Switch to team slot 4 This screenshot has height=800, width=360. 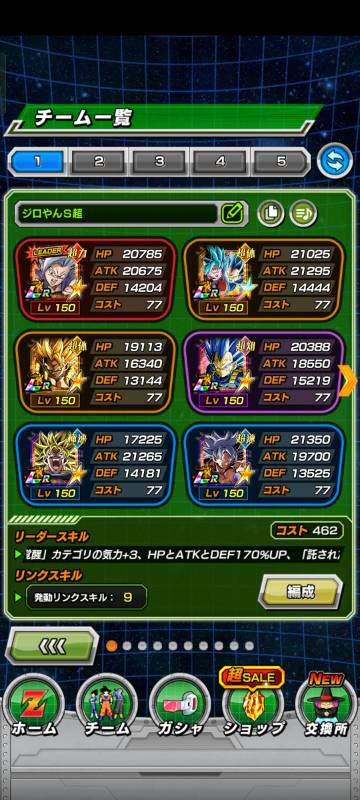(x=220, y=162)
